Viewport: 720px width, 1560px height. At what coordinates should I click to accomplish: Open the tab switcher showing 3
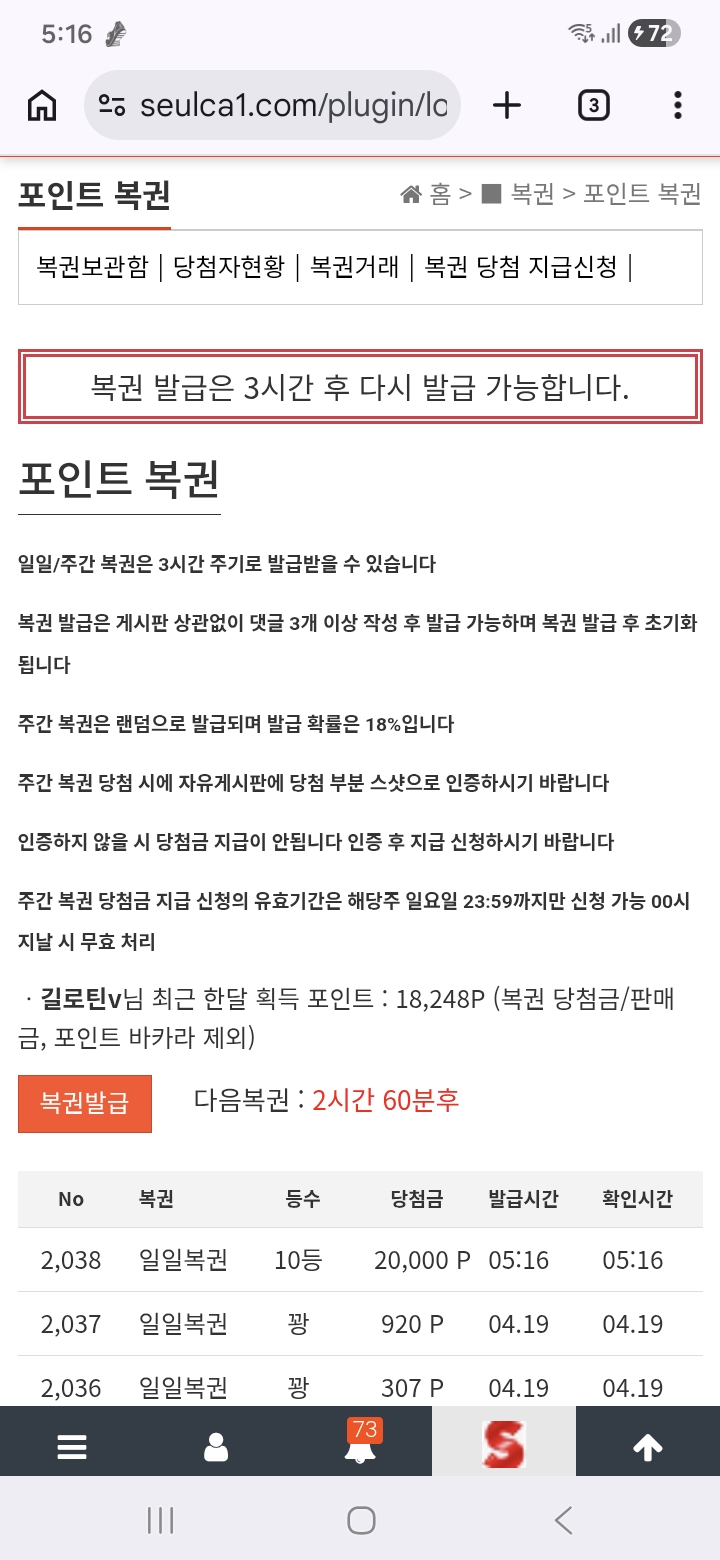coord(594,105)
